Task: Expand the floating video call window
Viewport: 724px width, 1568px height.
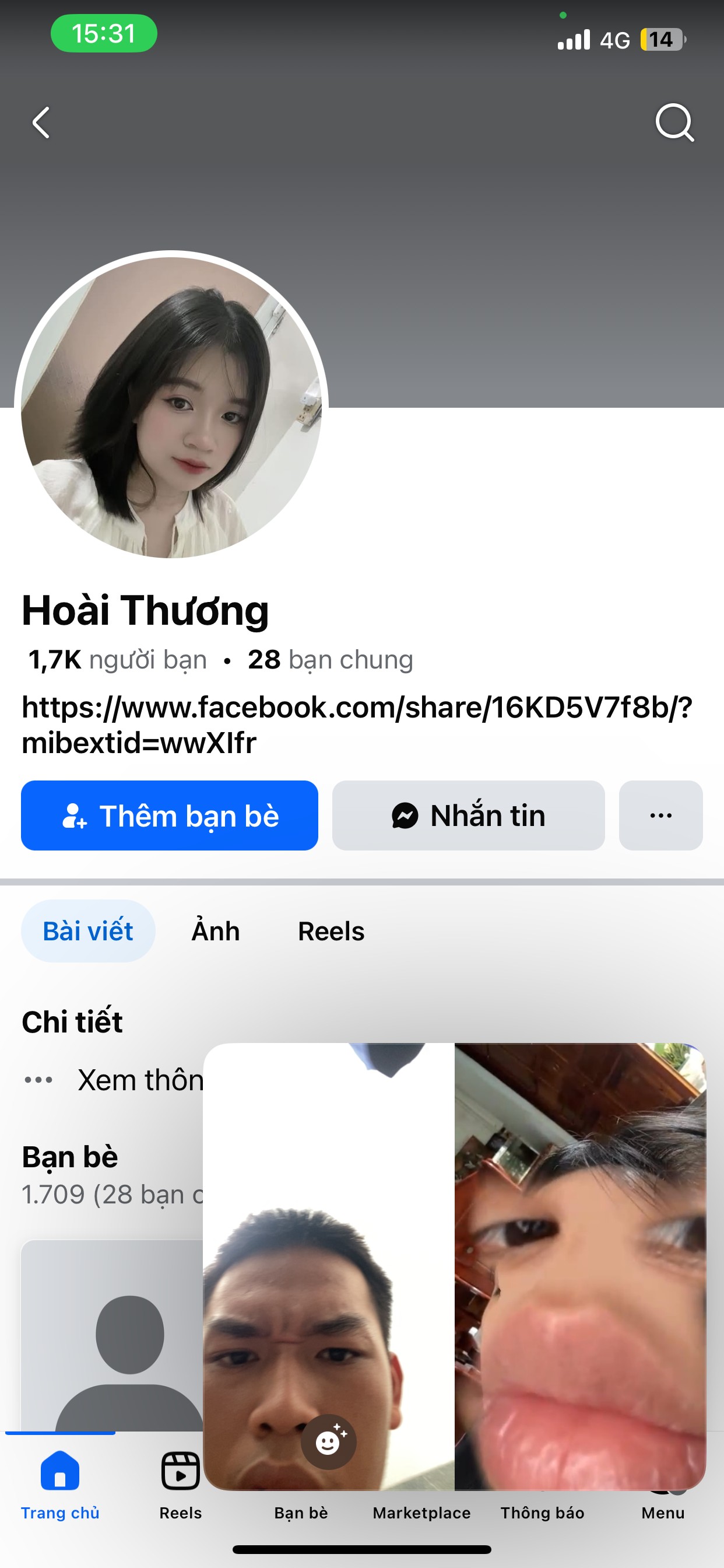Action: point(455,1266)
